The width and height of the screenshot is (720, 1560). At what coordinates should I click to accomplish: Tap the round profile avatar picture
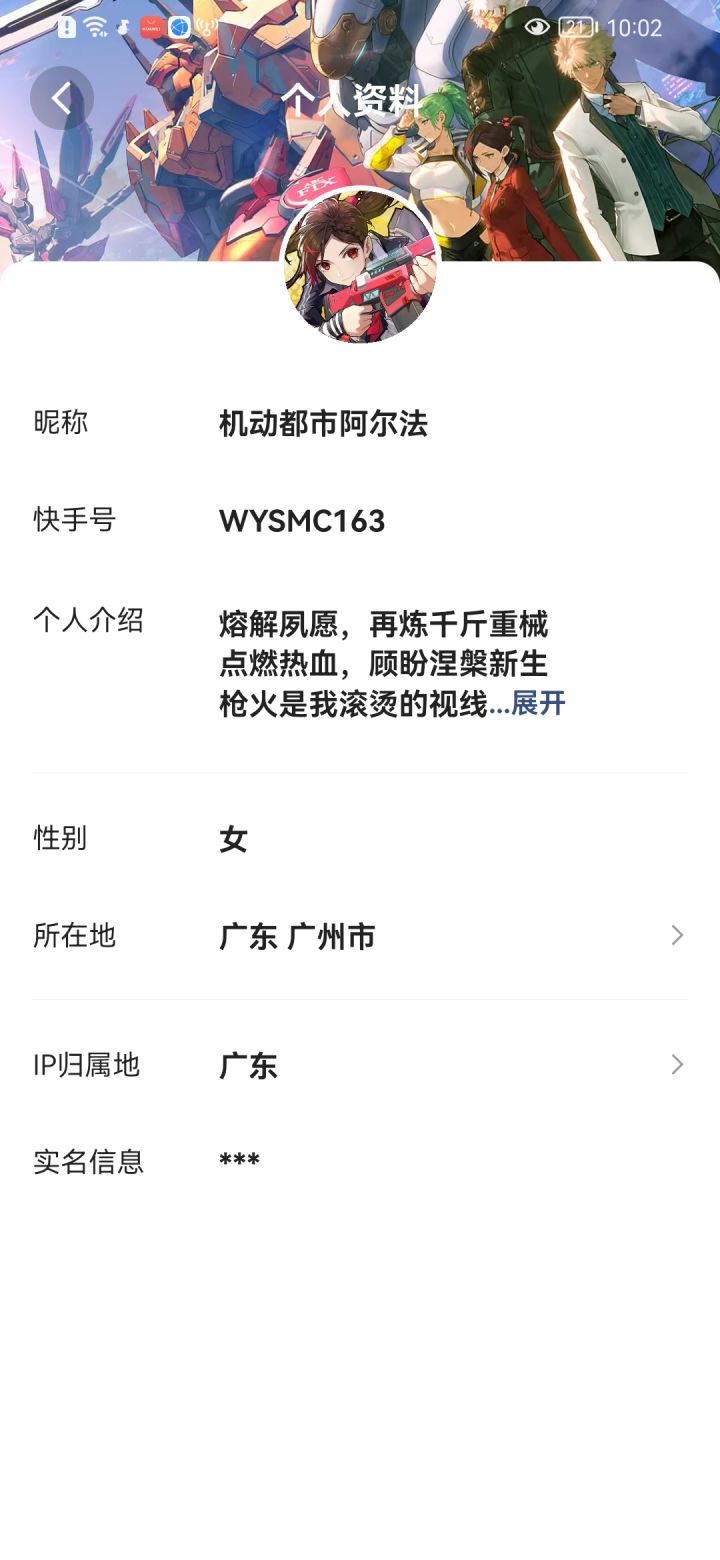click(x=360, y=266)
